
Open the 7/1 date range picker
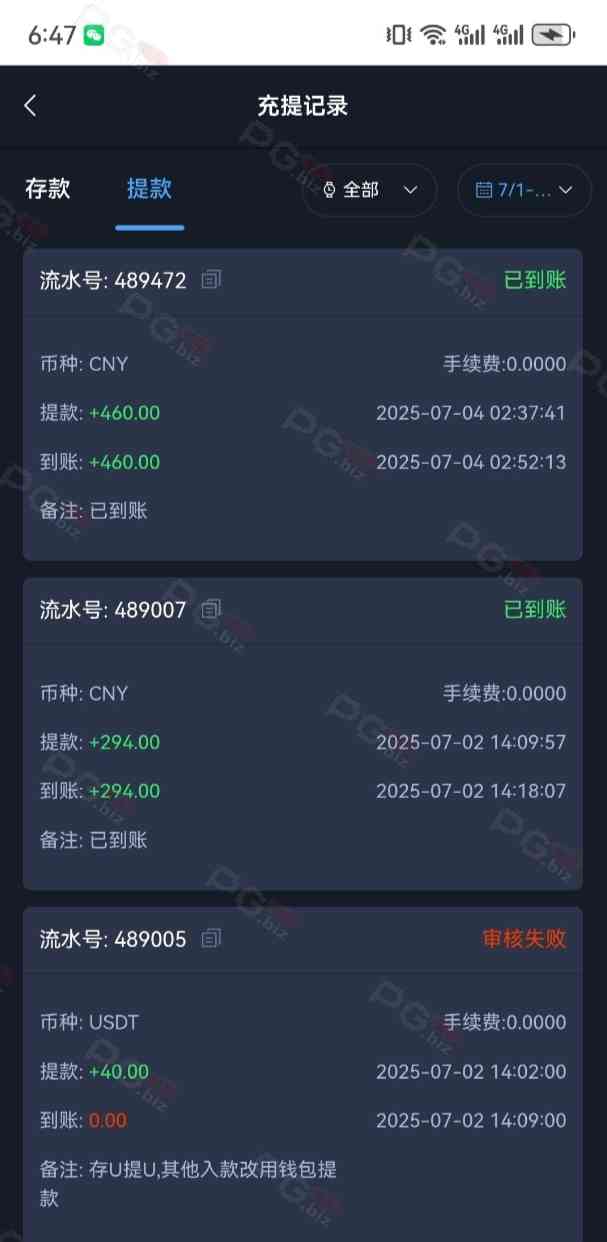(524, 190)
